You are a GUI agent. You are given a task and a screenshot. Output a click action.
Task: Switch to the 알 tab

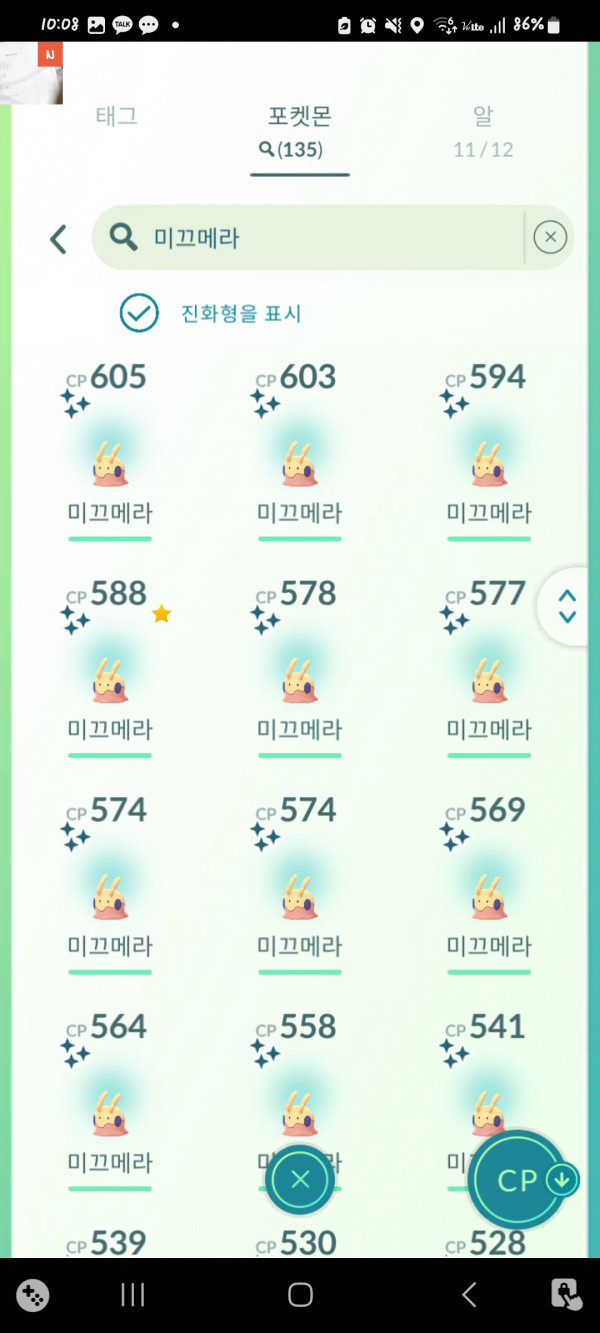click(x=483, y=131)
